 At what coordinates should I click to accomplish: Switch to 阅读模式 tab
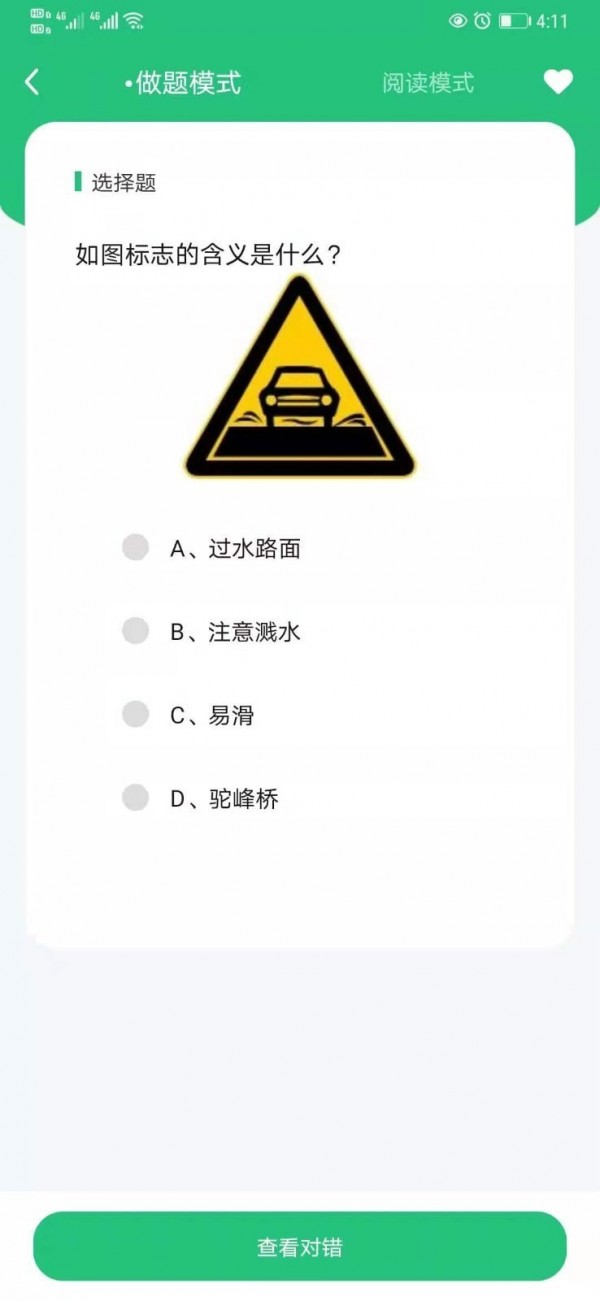click(427, 83)
